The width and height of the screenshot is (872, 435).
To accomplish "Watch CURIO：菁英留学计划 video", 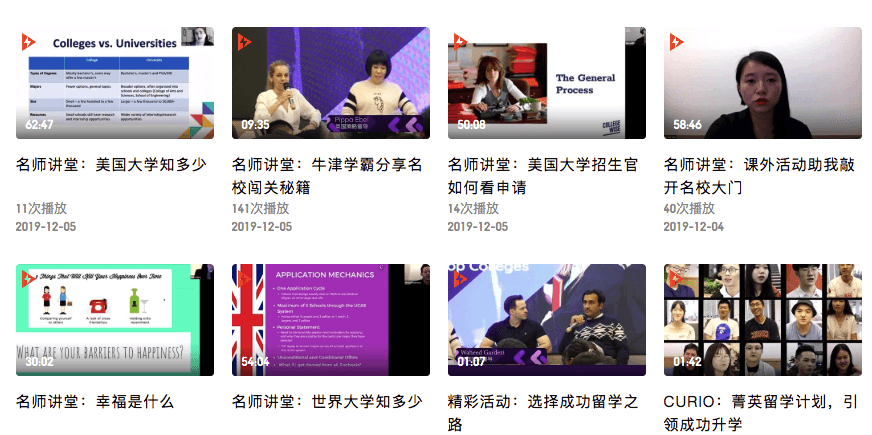I will [x=763, y=320].
